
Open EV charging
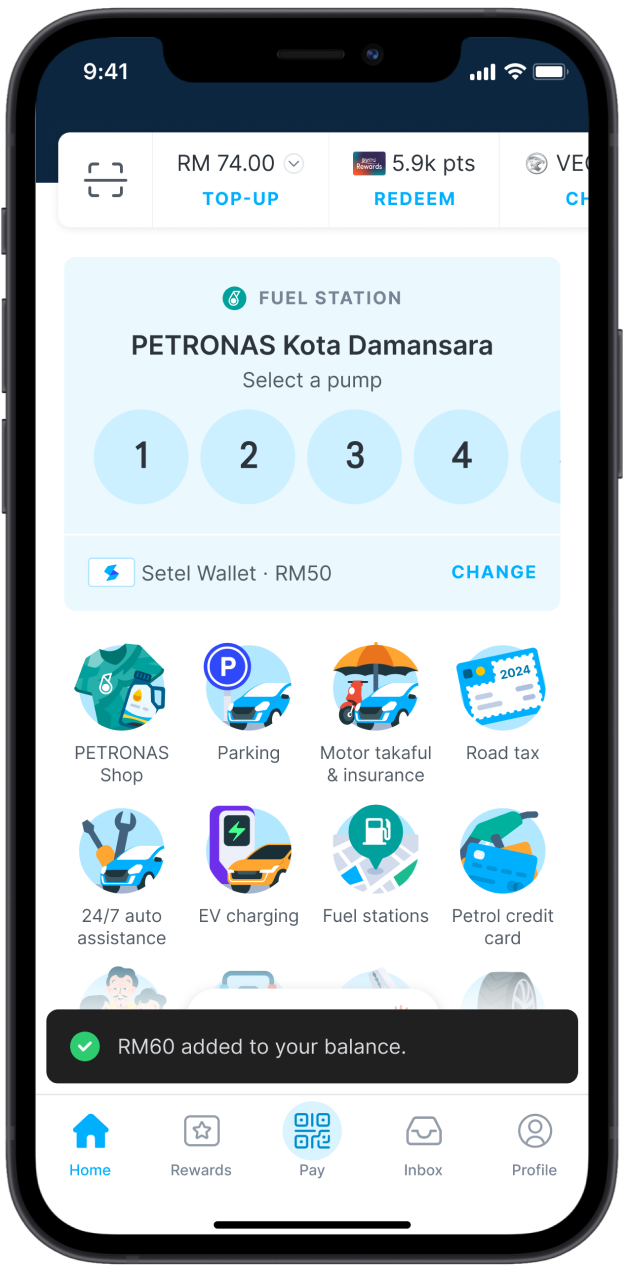click(x=248, y=851)
